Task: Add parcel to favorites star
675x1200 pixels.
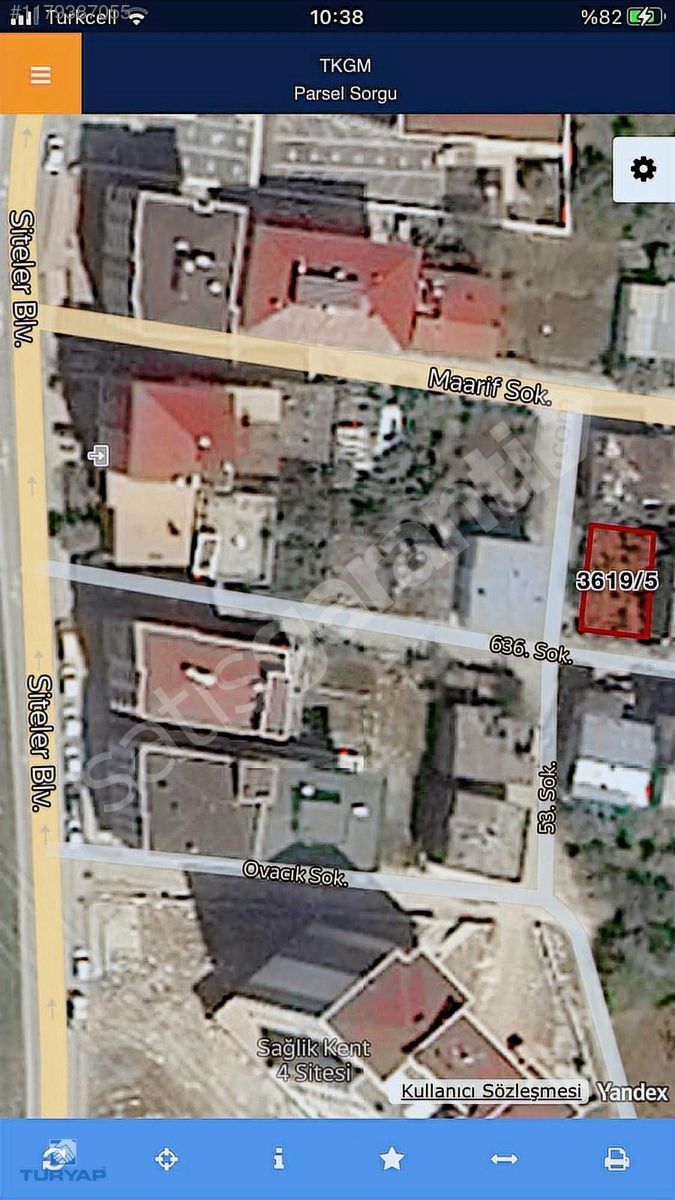Action: point(392,1159)
